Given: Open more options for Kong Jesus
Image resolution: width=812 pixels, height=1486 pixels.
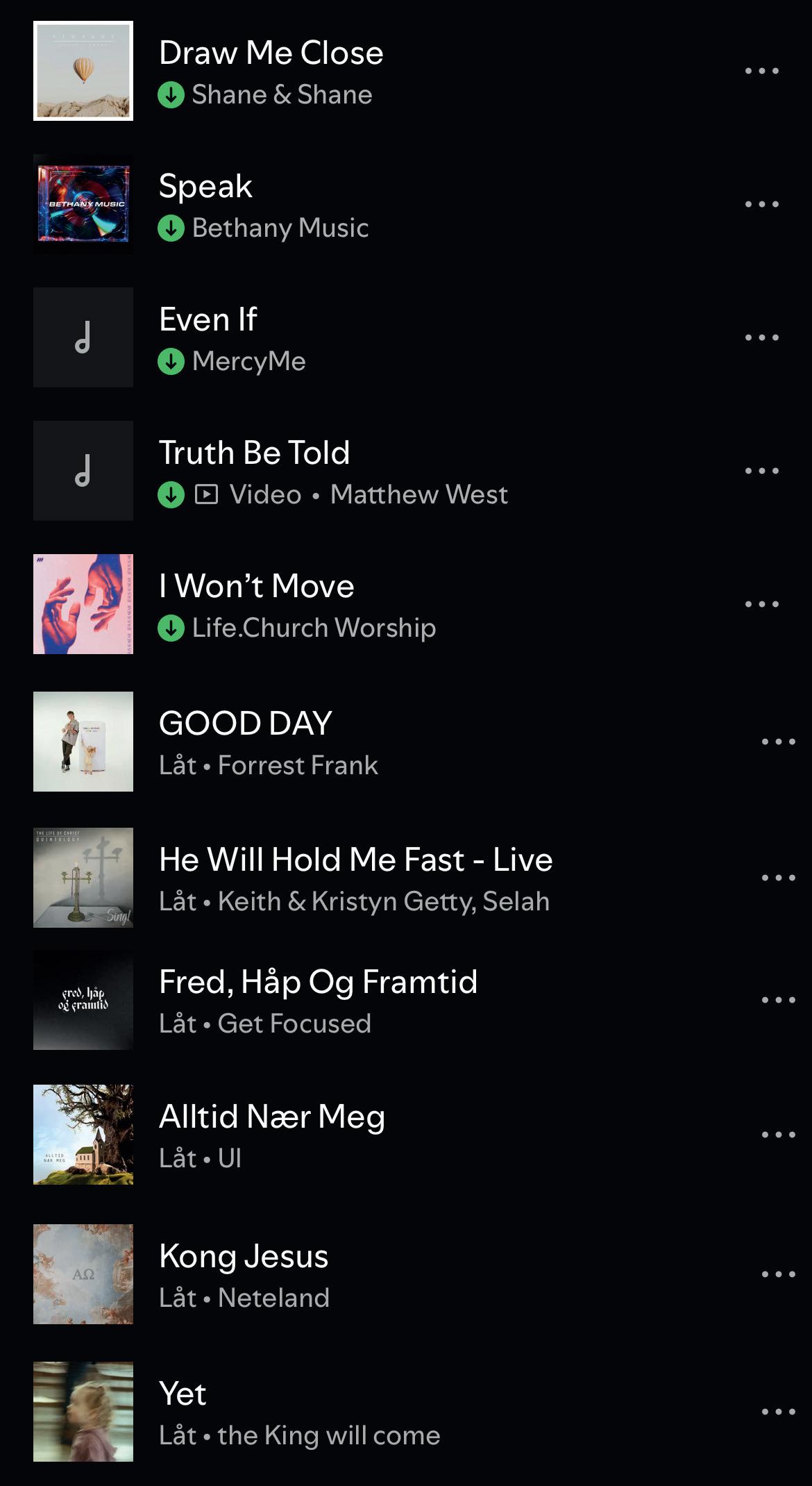Looking at the screenshot, I should pos(778,1274).
